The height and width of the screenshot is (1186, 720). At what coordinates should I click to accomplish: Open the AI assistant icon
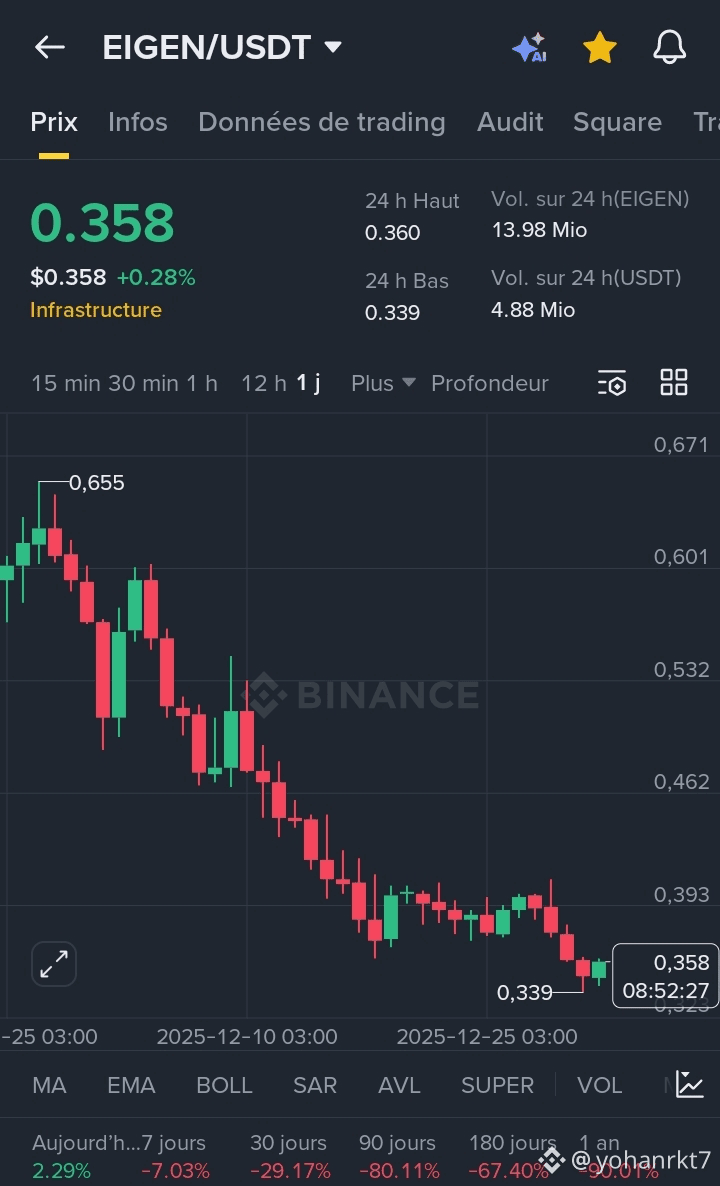[529, 47]
